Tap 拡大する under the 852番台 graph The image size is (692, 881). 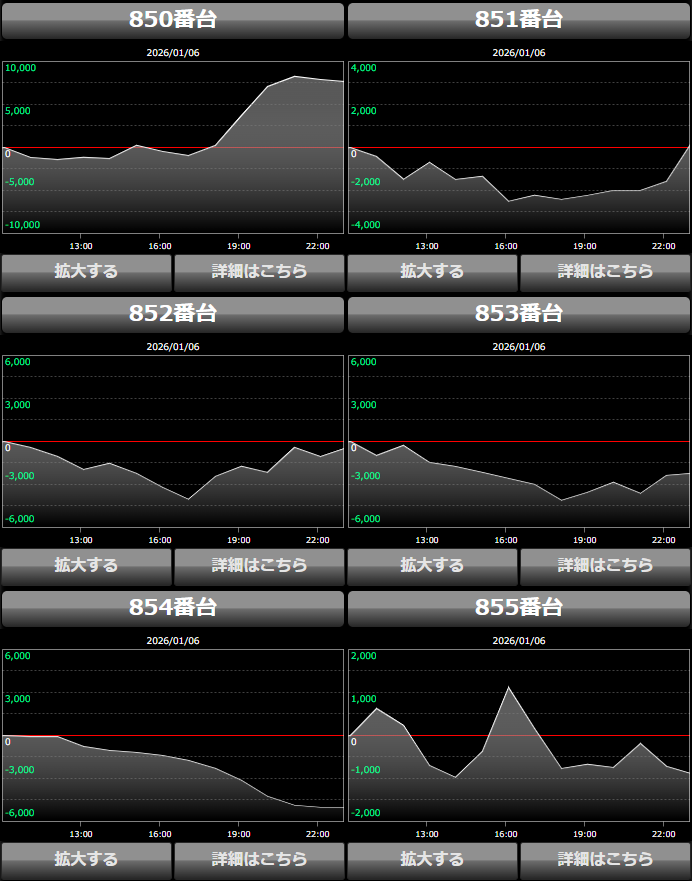tap(86, 566)
